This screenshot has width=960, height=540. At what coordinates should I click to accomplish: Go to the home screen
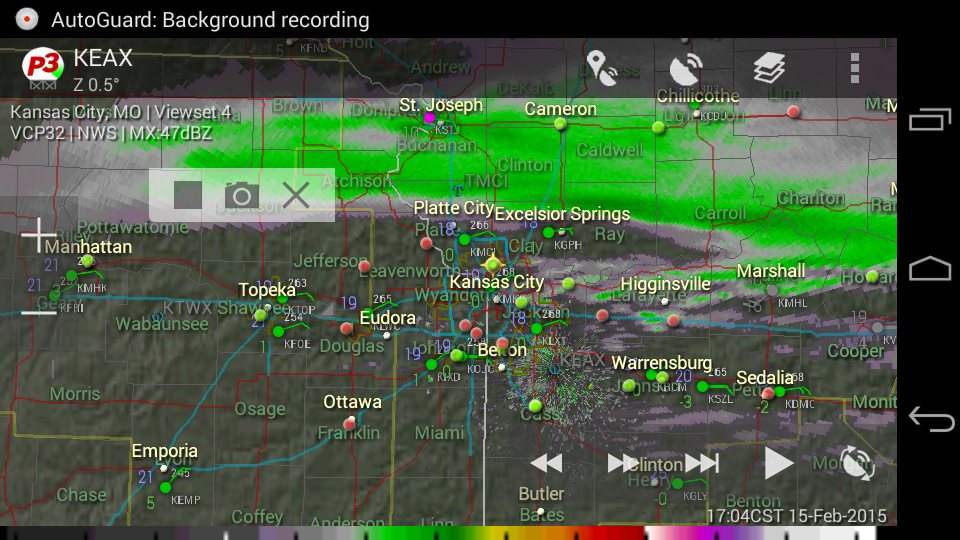tap(930, 269)
